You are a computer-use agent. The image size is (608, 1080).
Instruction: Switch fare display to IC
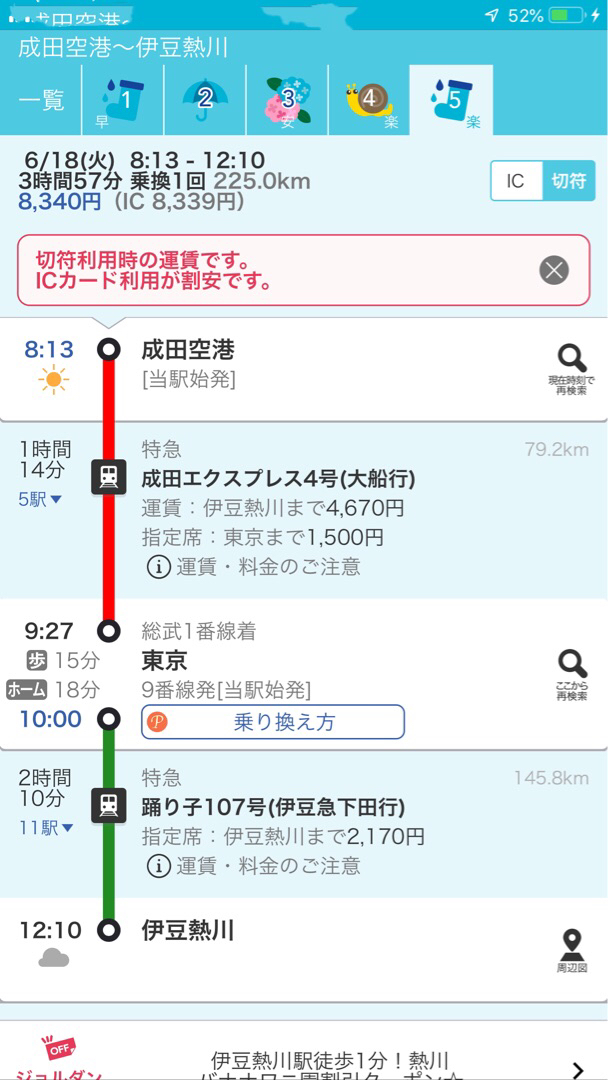(x=516, y=181)
